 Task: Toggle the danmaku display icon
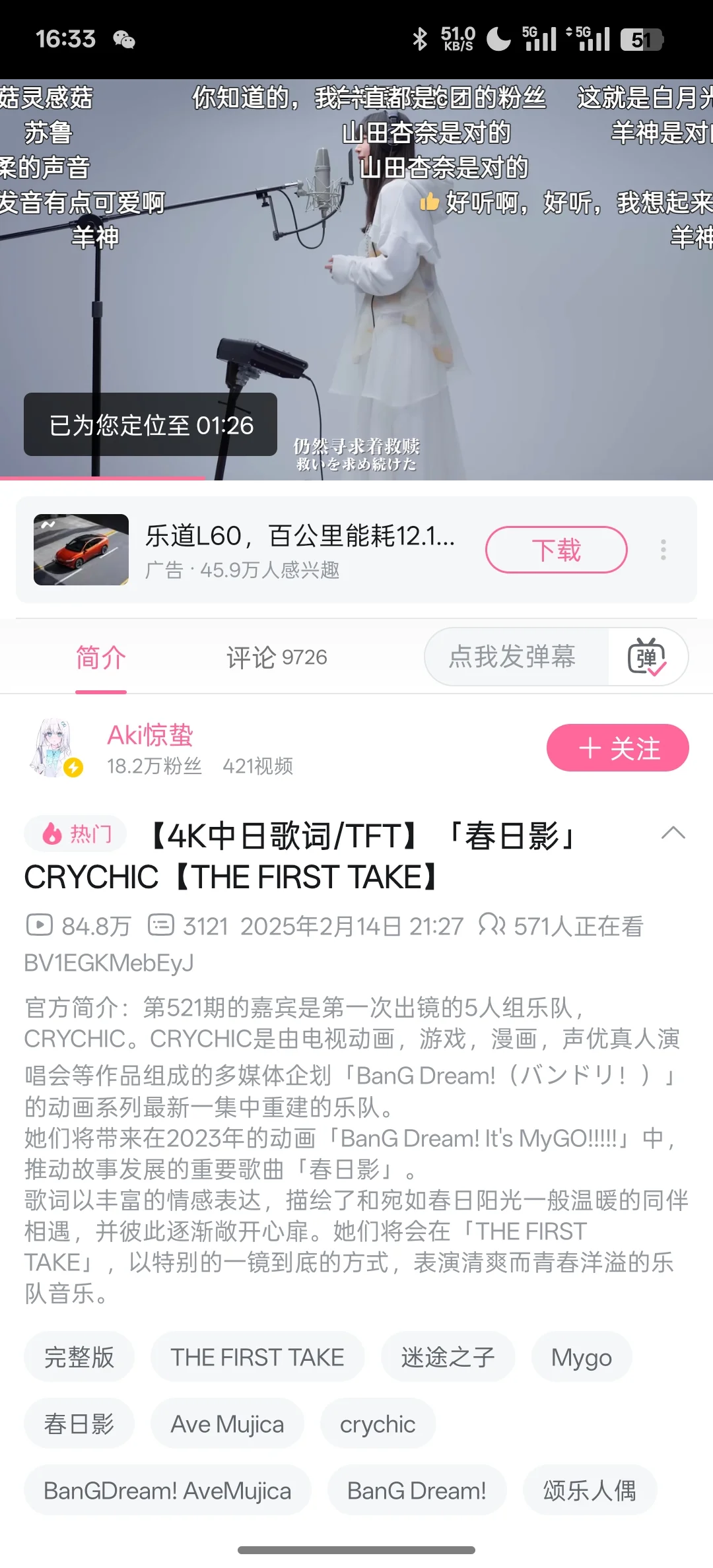point(646,657)
